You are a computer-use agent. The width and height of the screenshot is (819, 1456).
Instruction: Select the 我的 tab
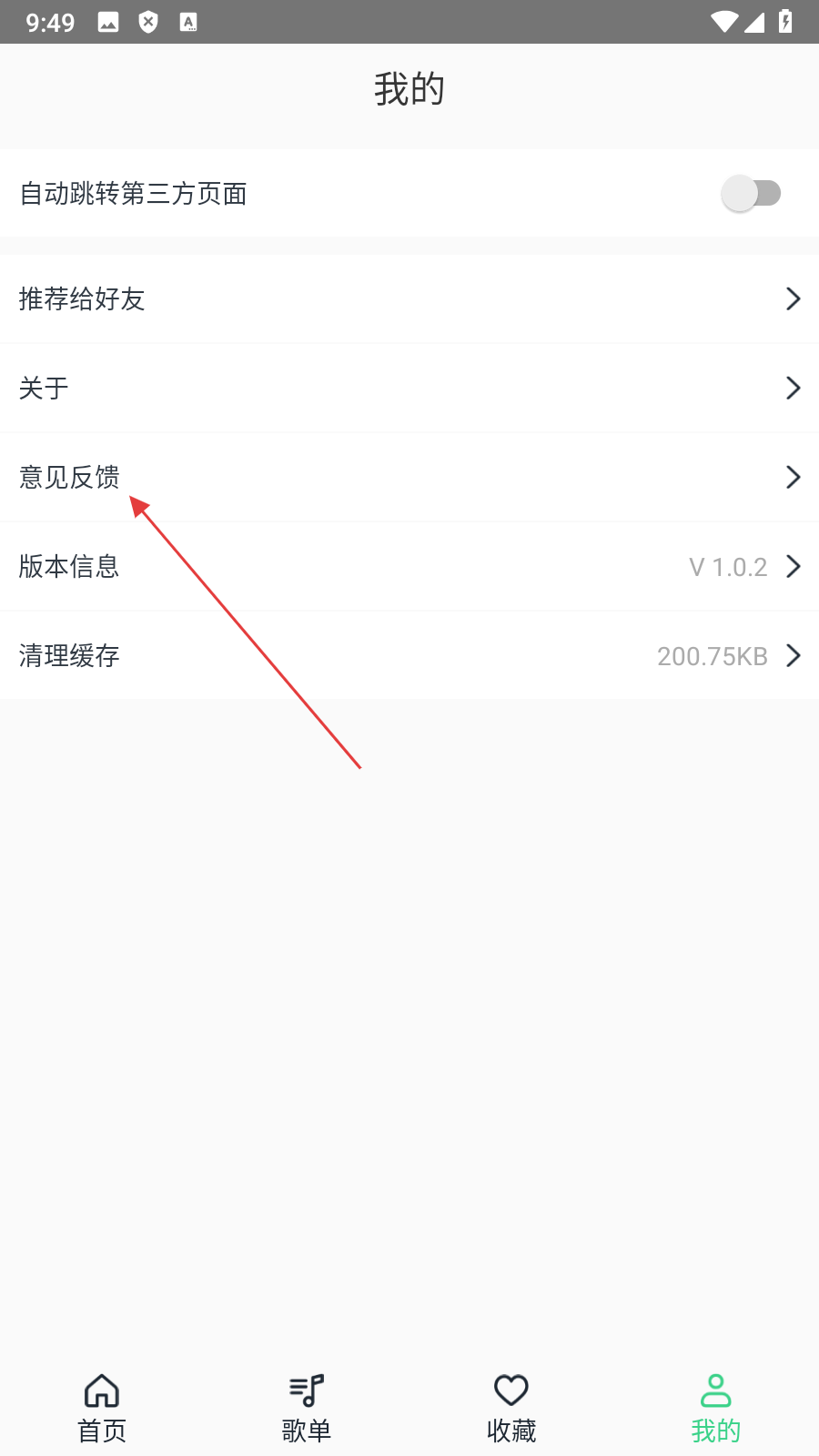click(x=716, y=1407)
